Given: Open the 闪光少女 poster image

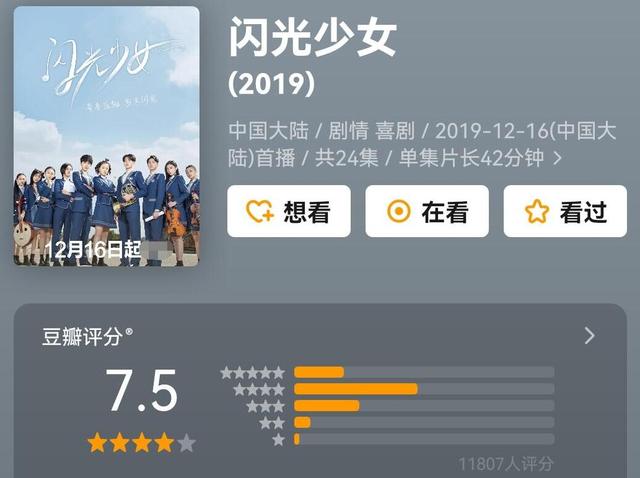Looking at the screenshot, I should click(x=106, y=137).
